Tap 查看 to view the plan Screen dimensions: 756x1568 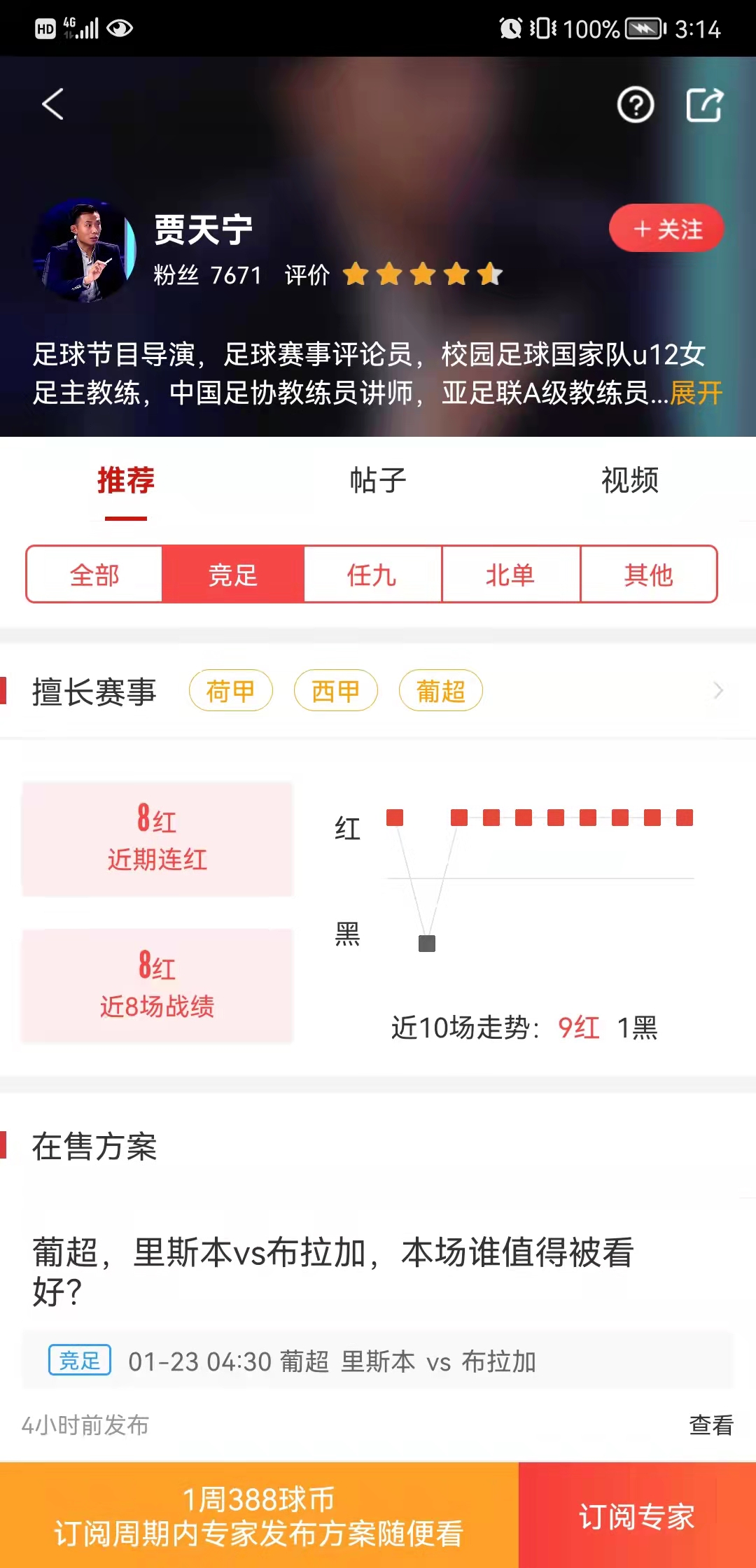(x=710, y=1424)
